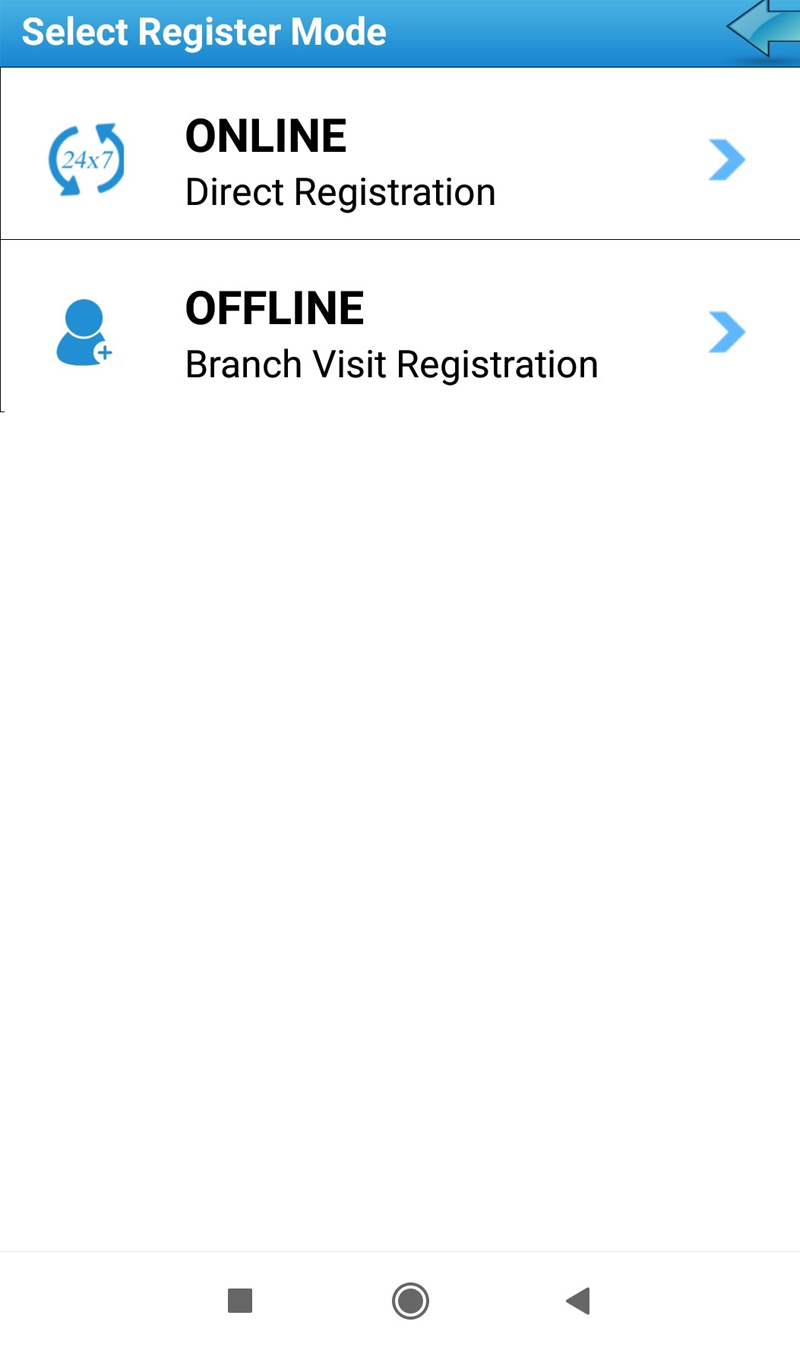Select ONLINE Direct Registration
Viewport: 800px width, 1353px height.
(400, 154)
